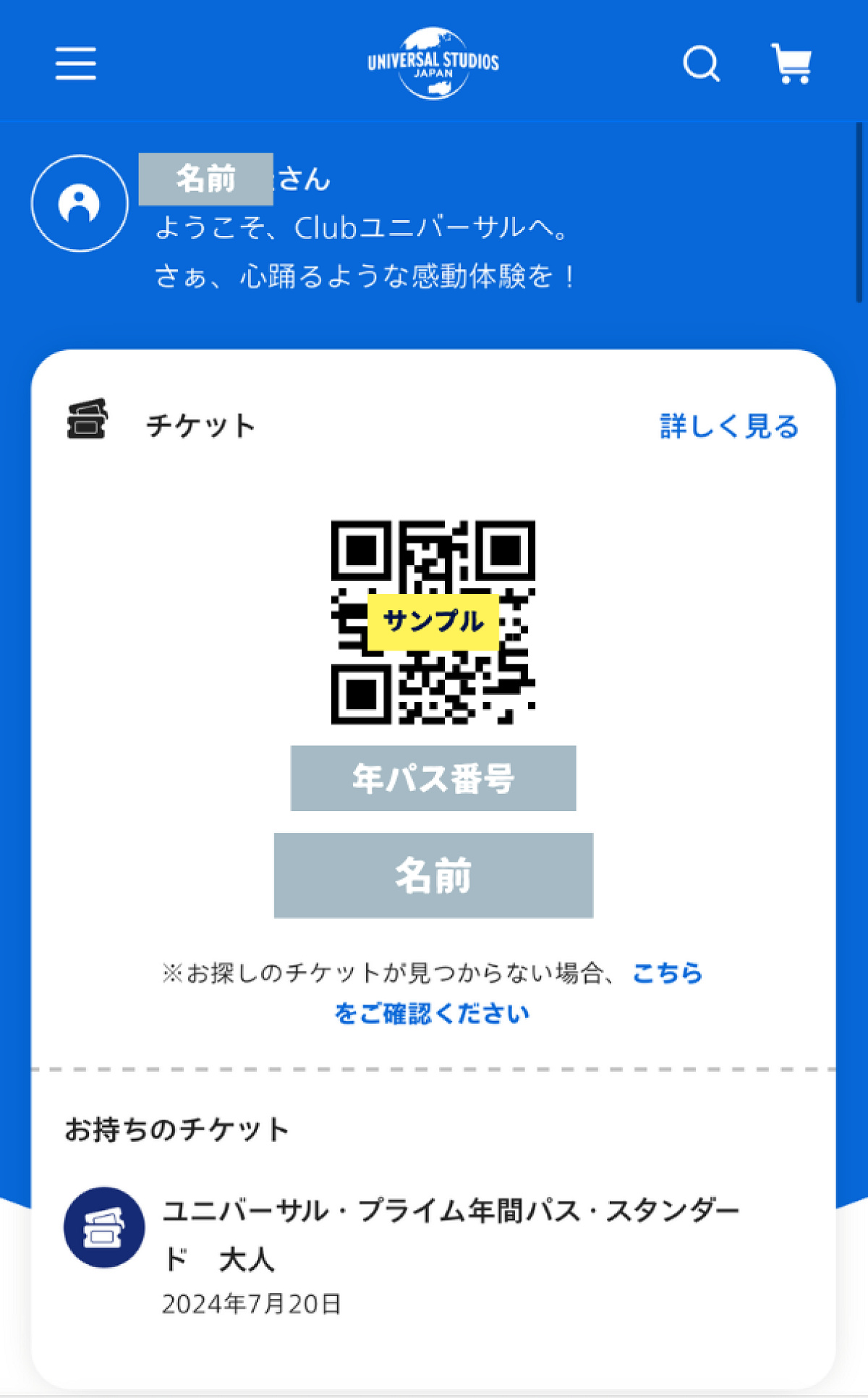This screenshot has height=1398, width=868.
Task: Click the 名前 placeholder below the pass number
Action: click(433, 877)
